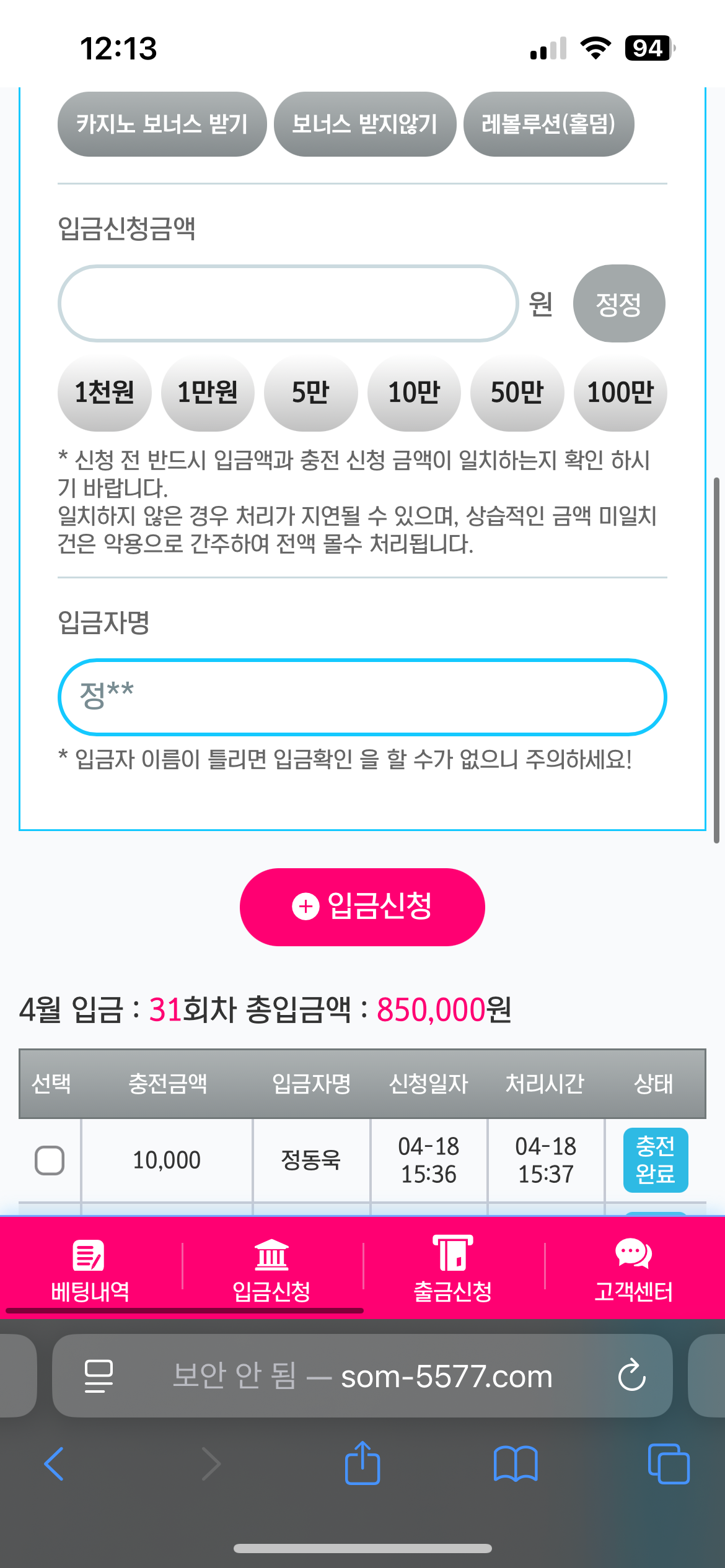Focus the 입금신청금액 amount field
725x1568 pixels.
coord(288,303)
